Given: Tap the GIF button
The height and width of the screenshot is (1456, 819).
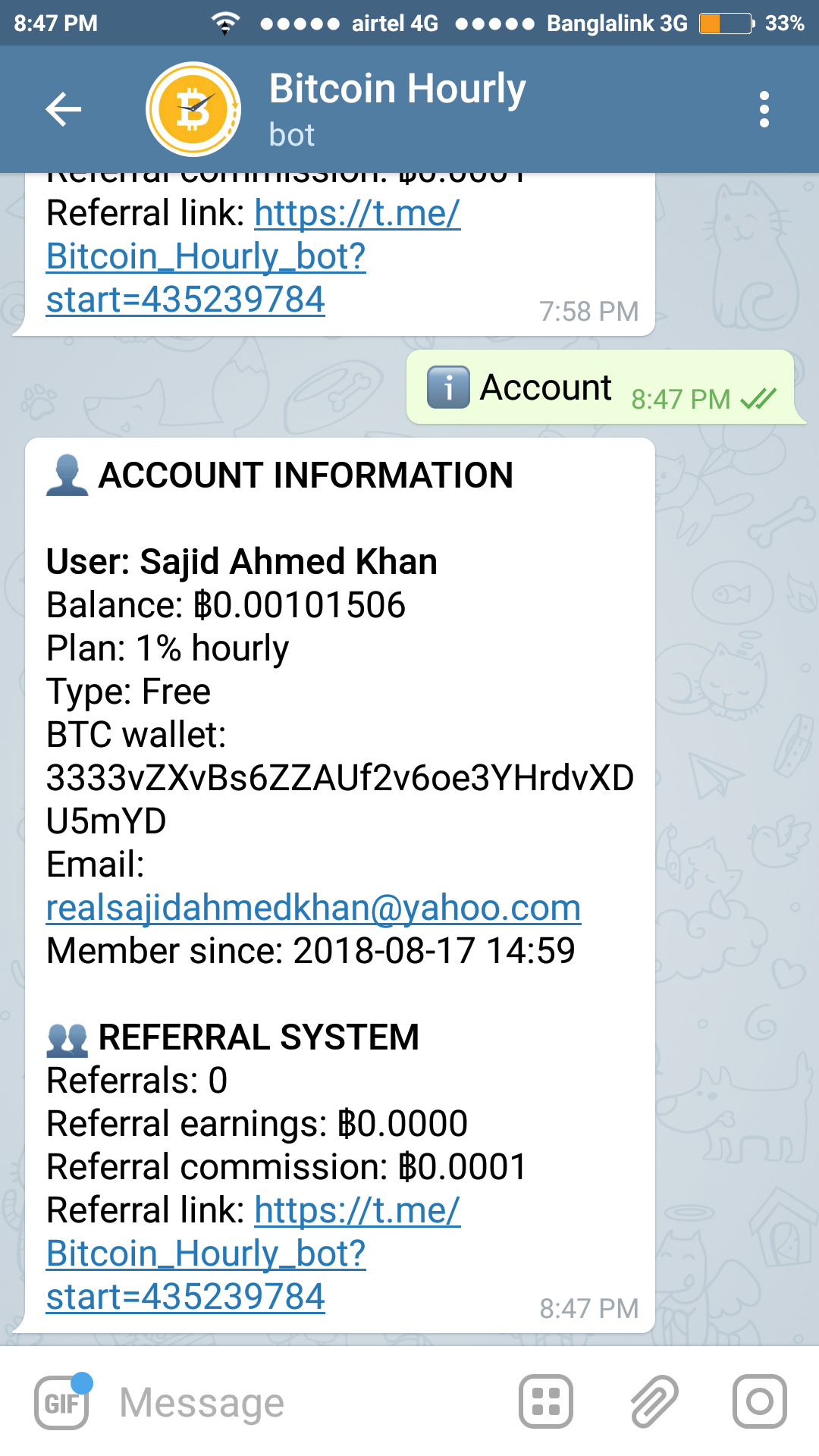Looking at the screenshot, I should point(63,1401).
